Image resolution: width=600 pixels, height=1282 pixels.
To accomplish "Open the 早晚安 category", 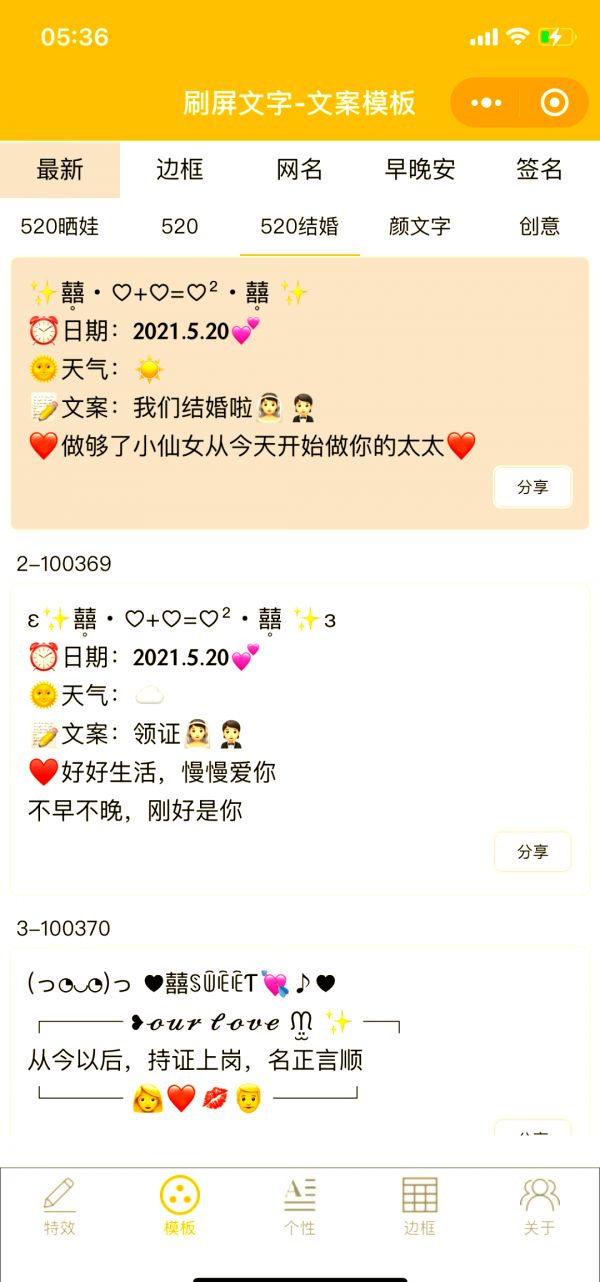I will click(x=420, y=170).
